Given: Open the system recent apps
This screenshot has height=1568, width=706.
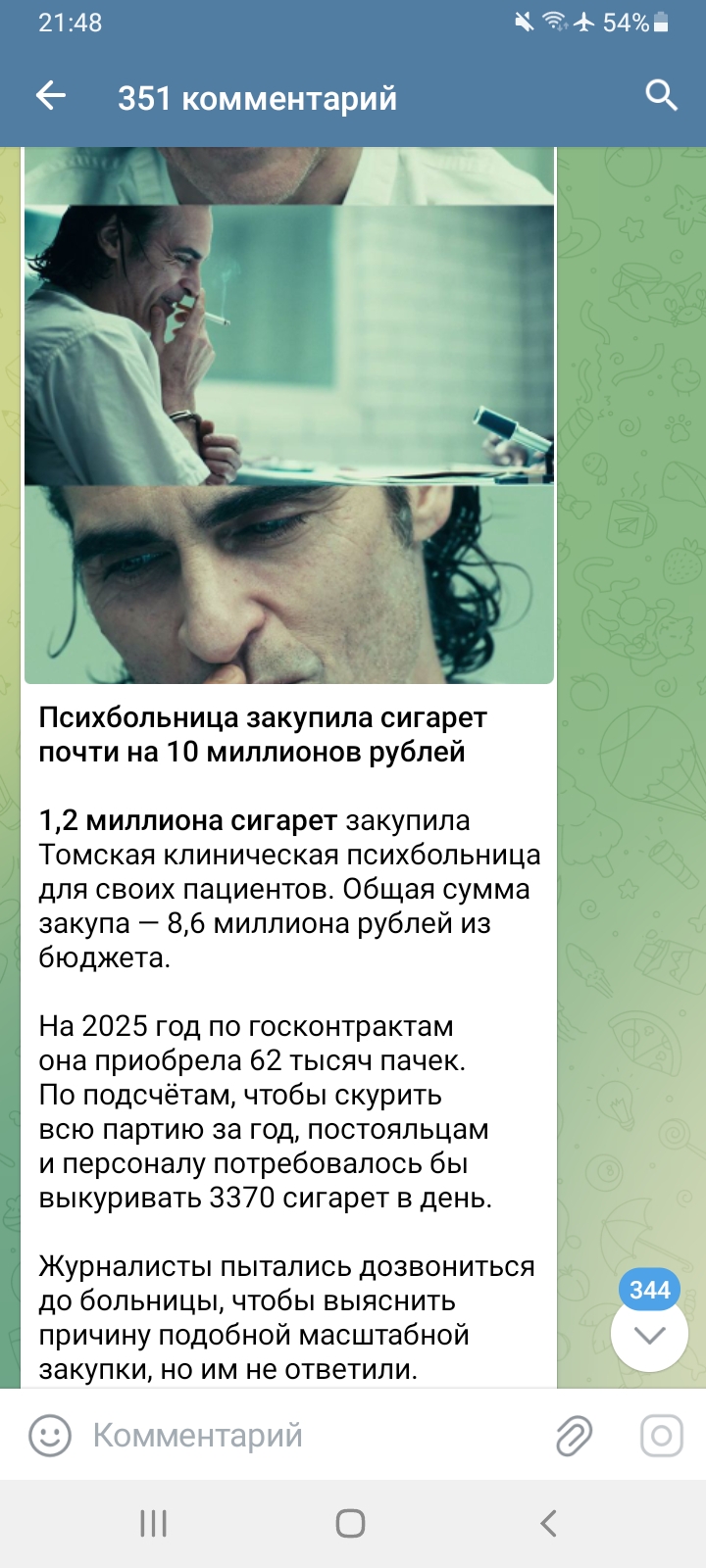Looking at the screenshot, I should (153, 1523).
